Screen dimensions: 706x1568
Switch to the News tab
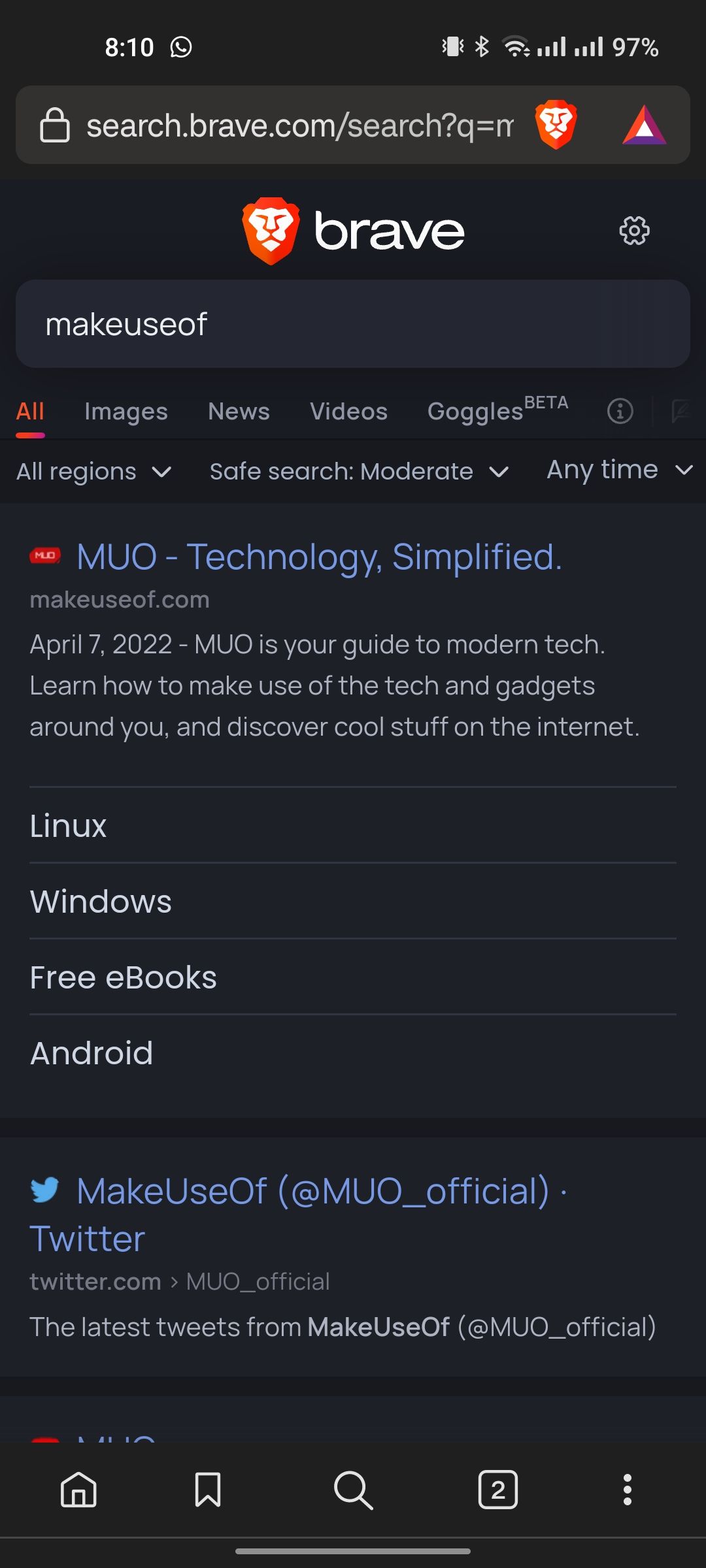239,412
